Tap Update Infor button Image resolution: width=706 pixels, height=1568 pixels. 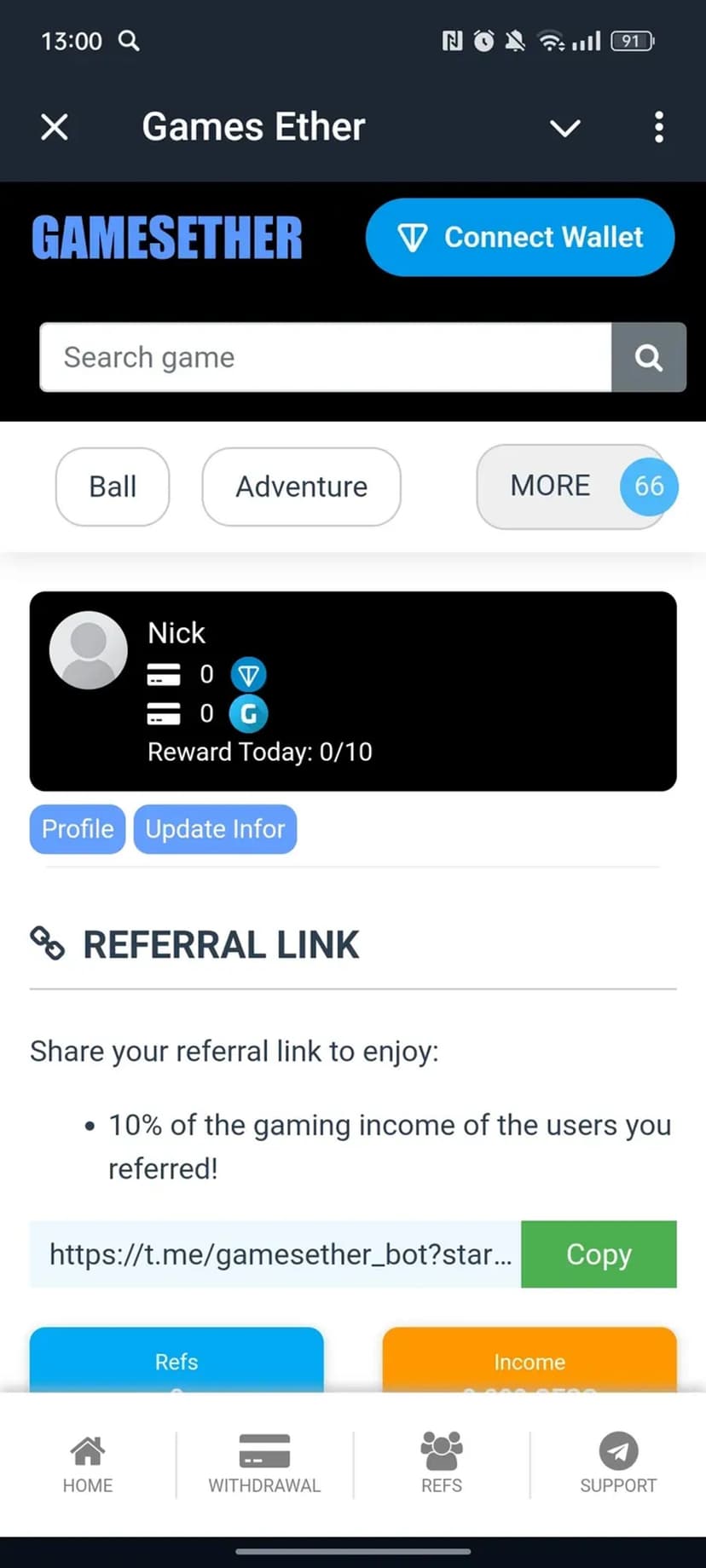[215, 829]
